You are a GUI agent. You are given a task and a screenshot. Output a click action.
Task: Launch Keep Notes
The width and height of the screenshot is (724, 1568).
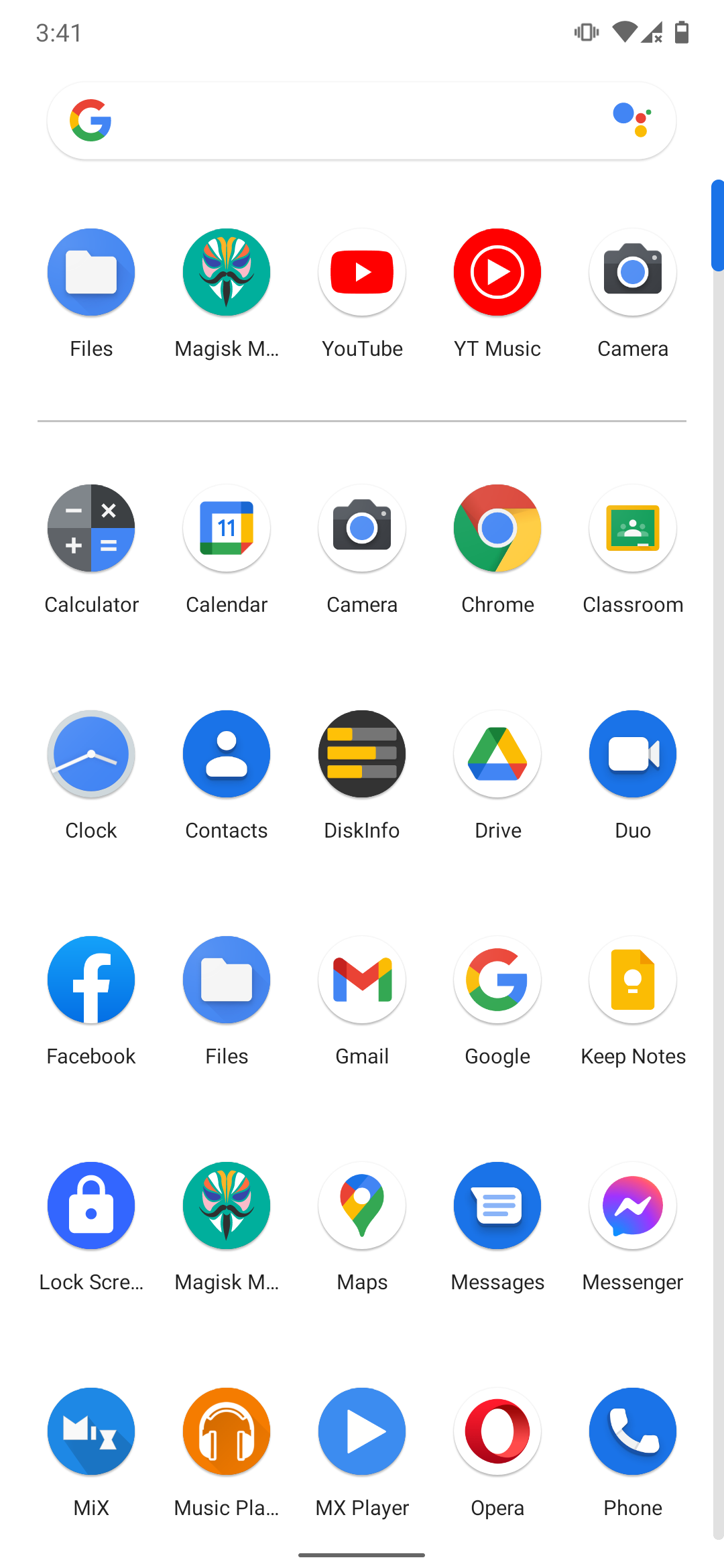[x=633, y=980]
